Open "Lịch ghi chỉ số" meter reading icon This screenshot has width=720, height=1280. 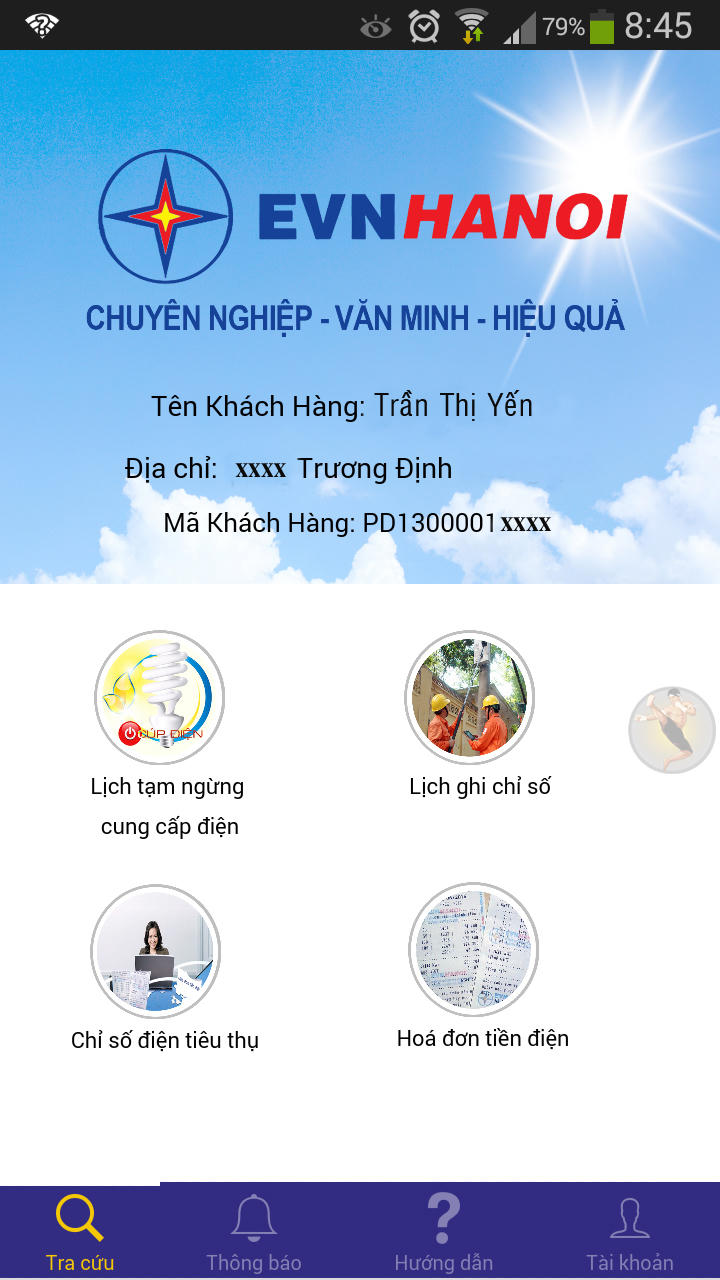point(470,697)
